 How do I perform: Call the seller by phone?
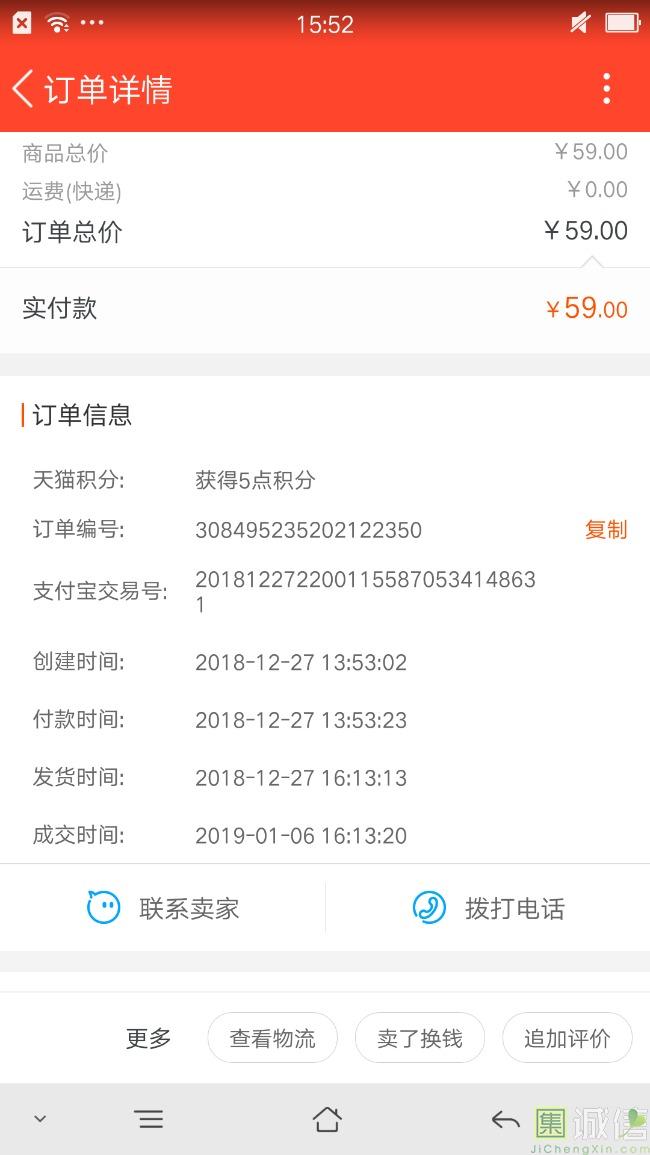click(488, 908)
